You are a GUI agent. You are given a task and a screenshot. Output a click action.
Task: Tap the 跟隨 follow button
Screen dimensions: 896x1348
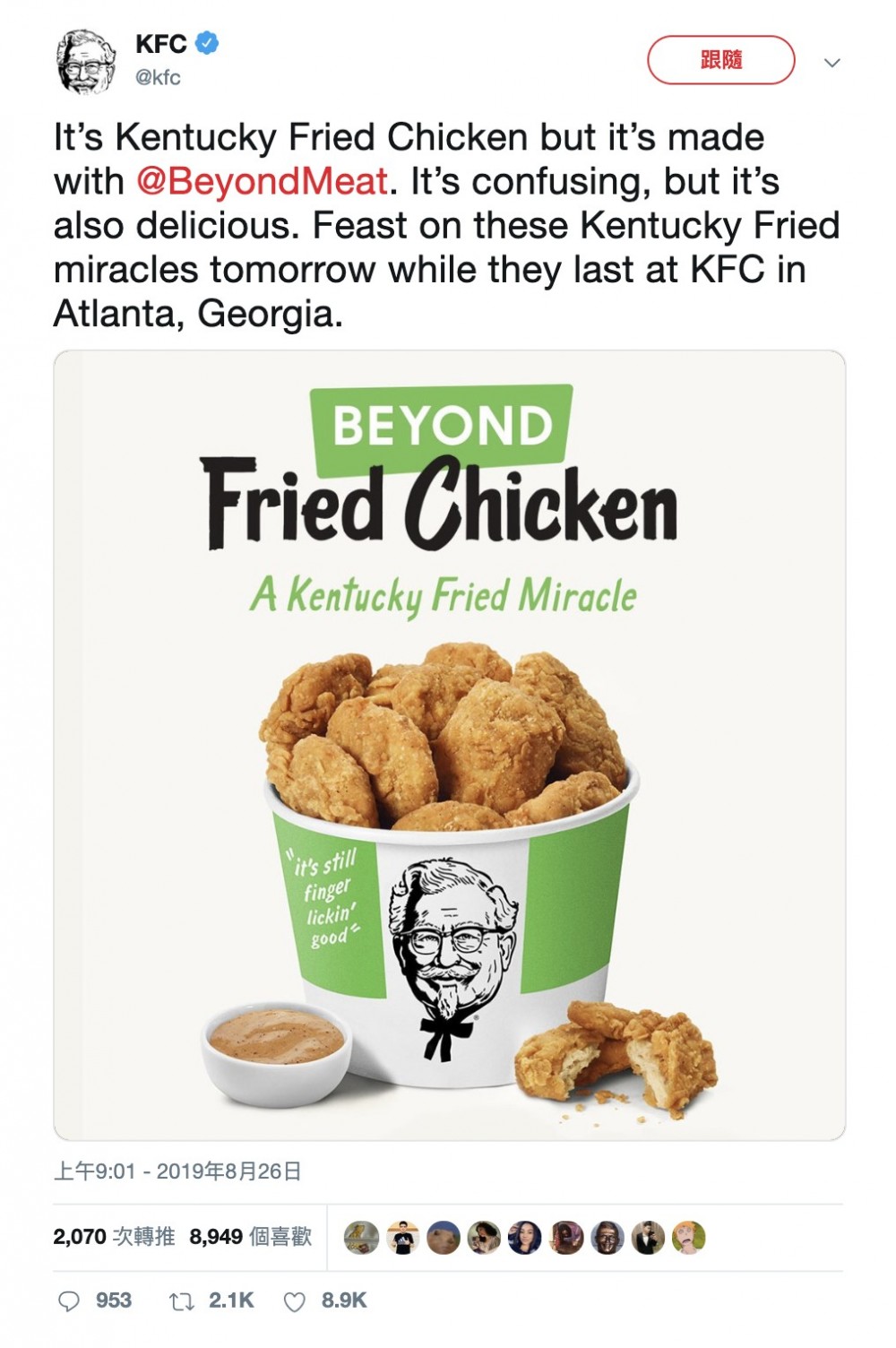click(x=720, y=60)
